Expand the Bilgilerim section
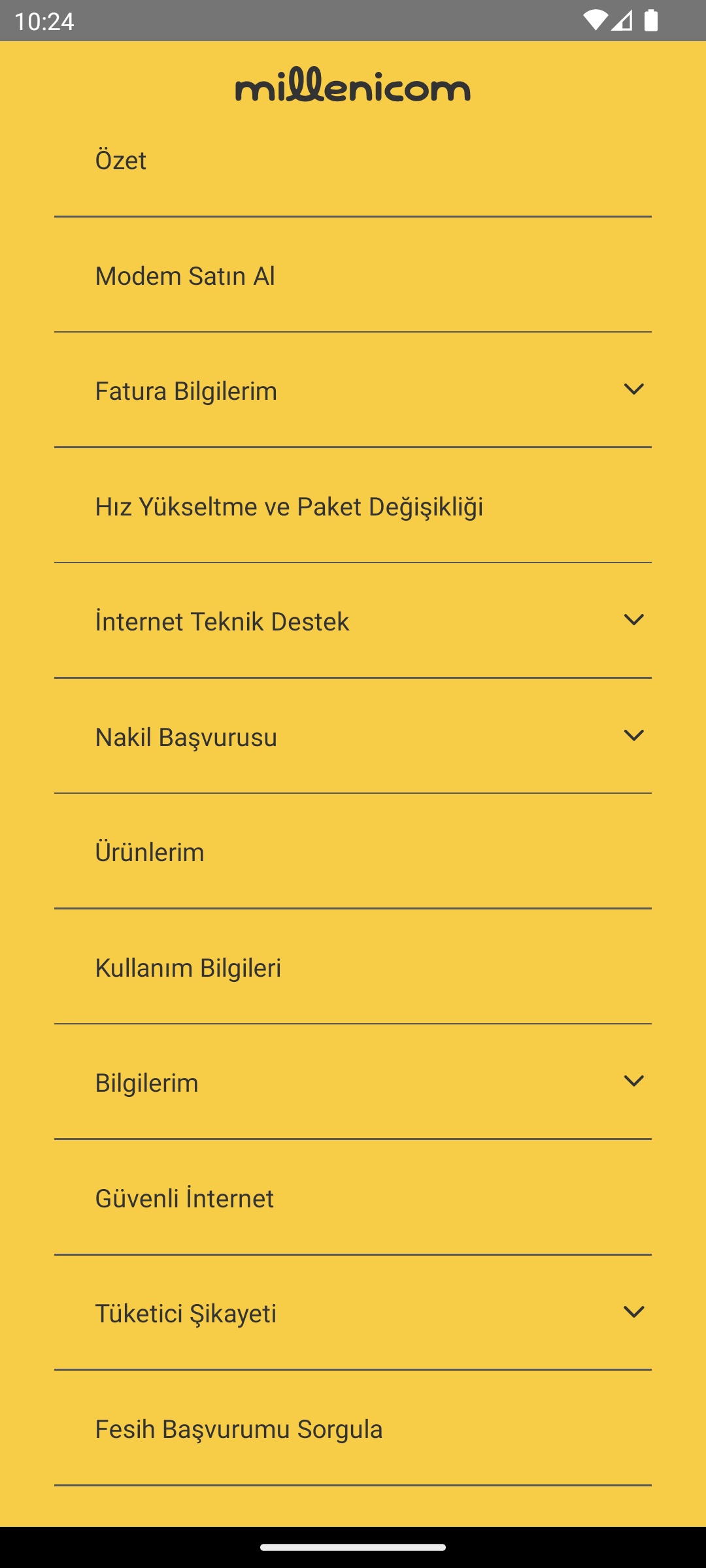Viewport: 706px width, 1568px height. pyautogui.click(x=353, y=1083)
